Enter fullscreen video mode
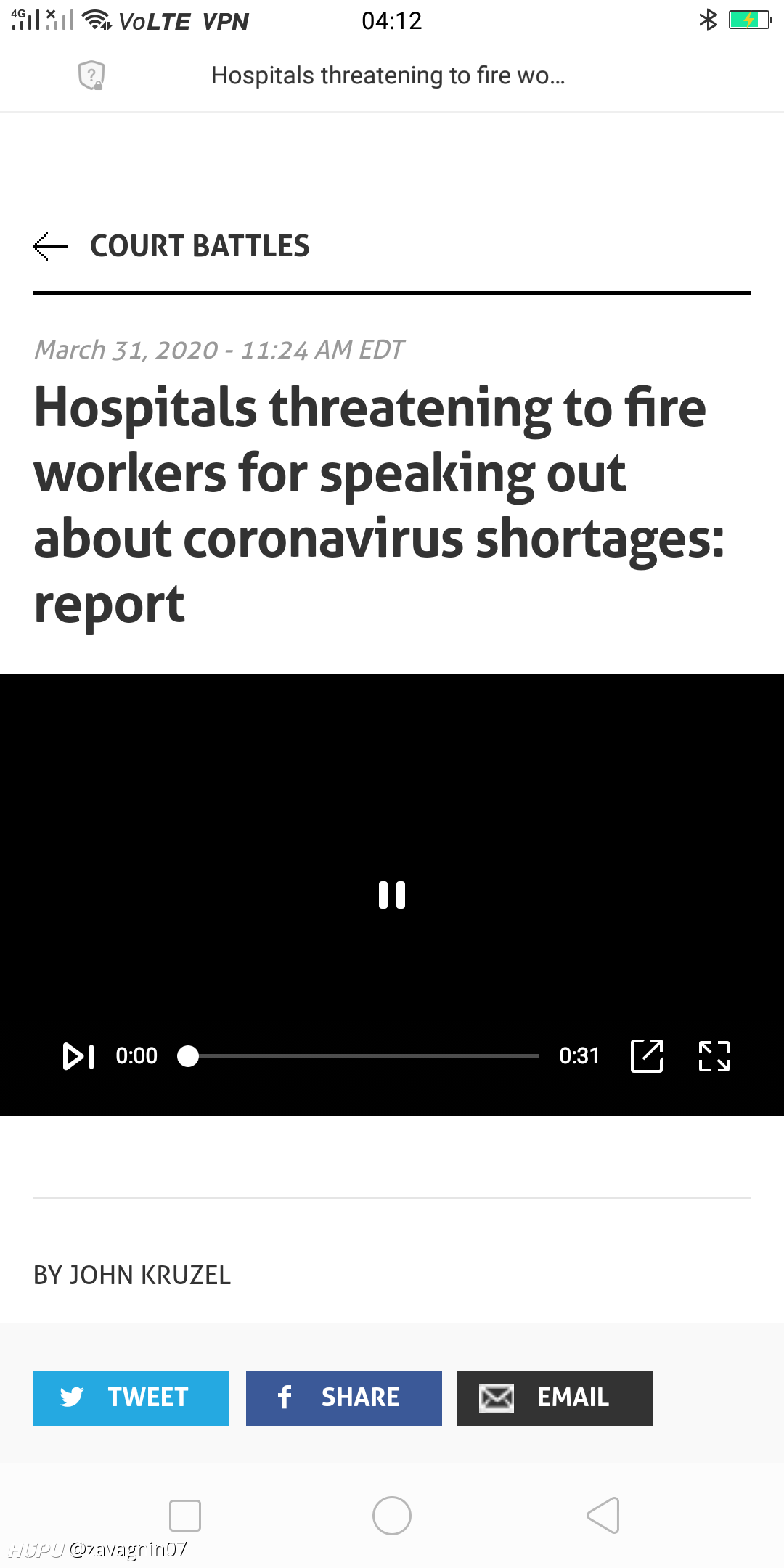Viewport: 784px width, 1568px height. click(714, 1055)
